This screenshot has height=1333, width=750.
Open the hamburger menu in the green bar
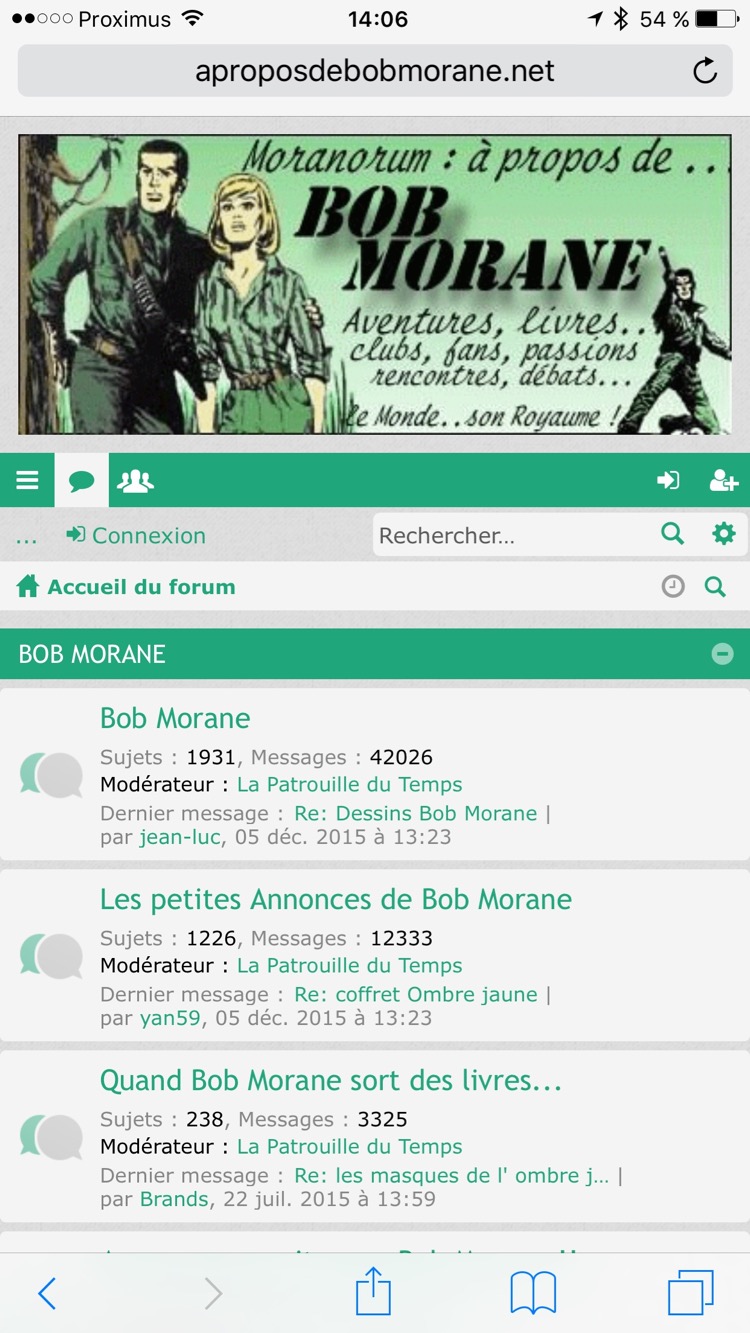[27, 481]
